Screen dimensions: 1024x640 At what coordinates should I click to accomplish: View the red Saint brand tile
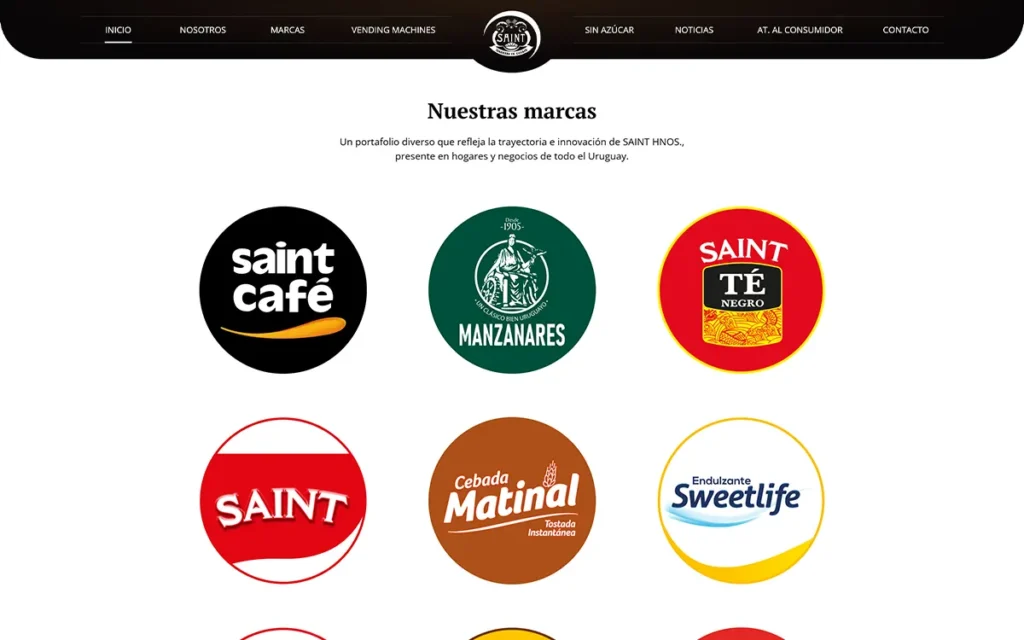[283, 500]
